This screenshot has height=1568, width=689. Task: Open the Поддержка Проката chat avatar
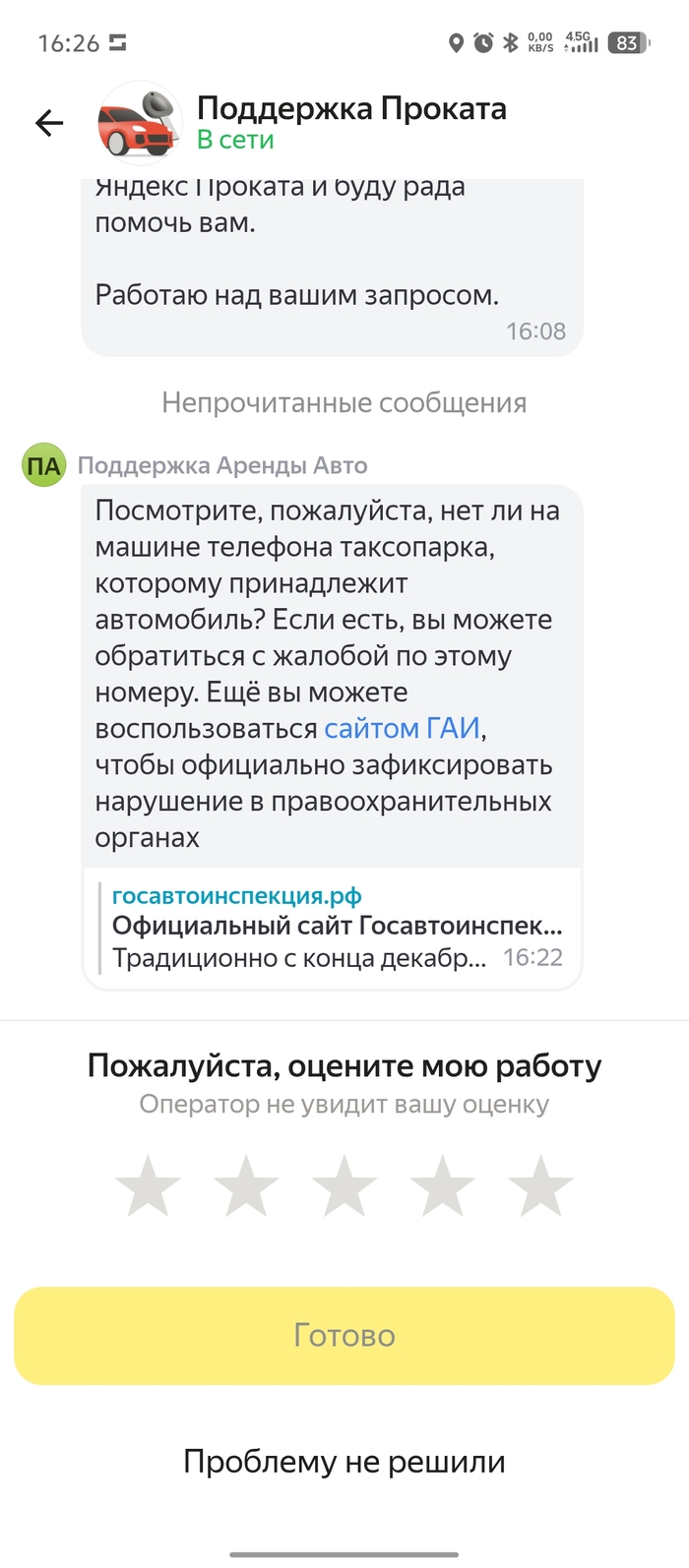140,123
